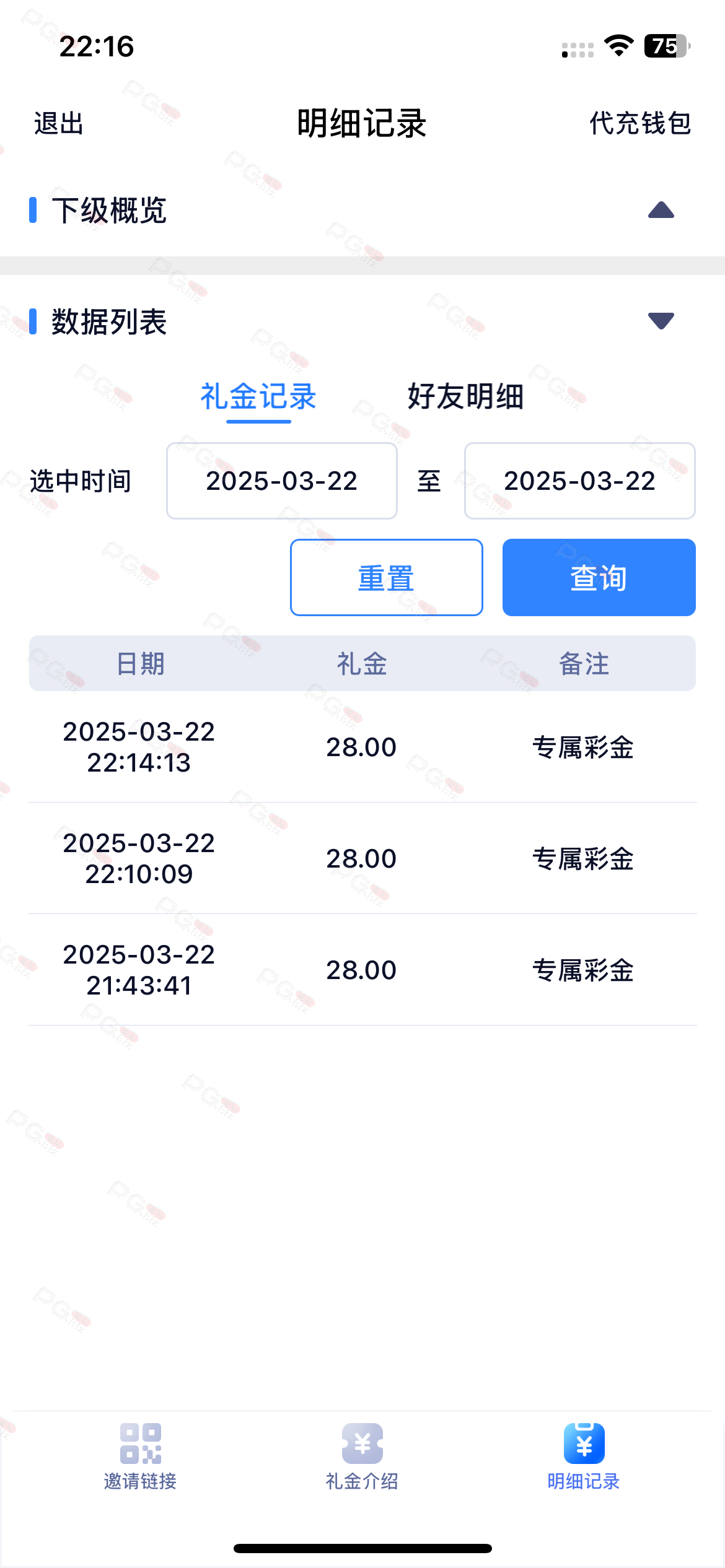The height and width of the screenshot is (1568, 725).
Task: Tap 退出 to exit the page
Action: coord(59,123)
